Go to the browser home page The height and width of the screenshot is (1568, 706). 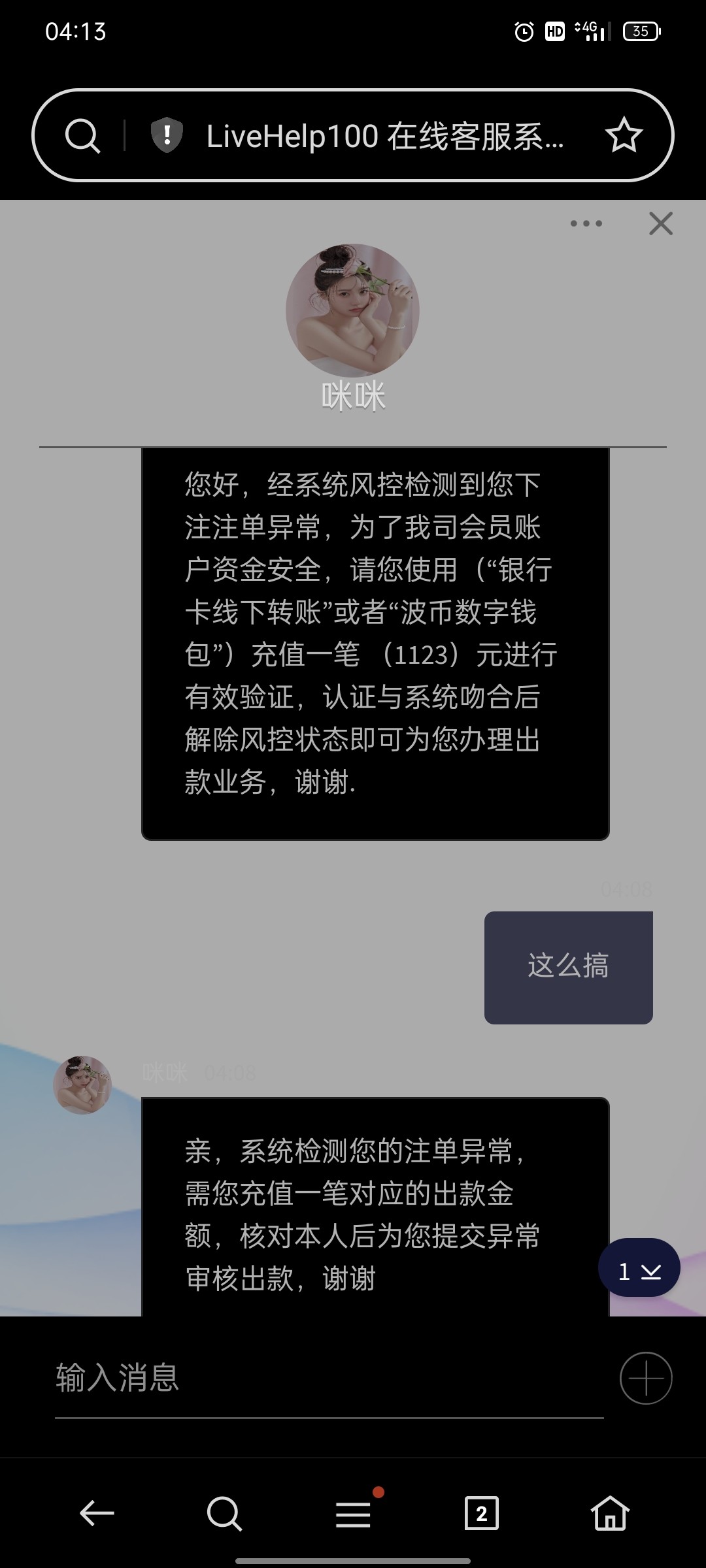click(610, 1513)
